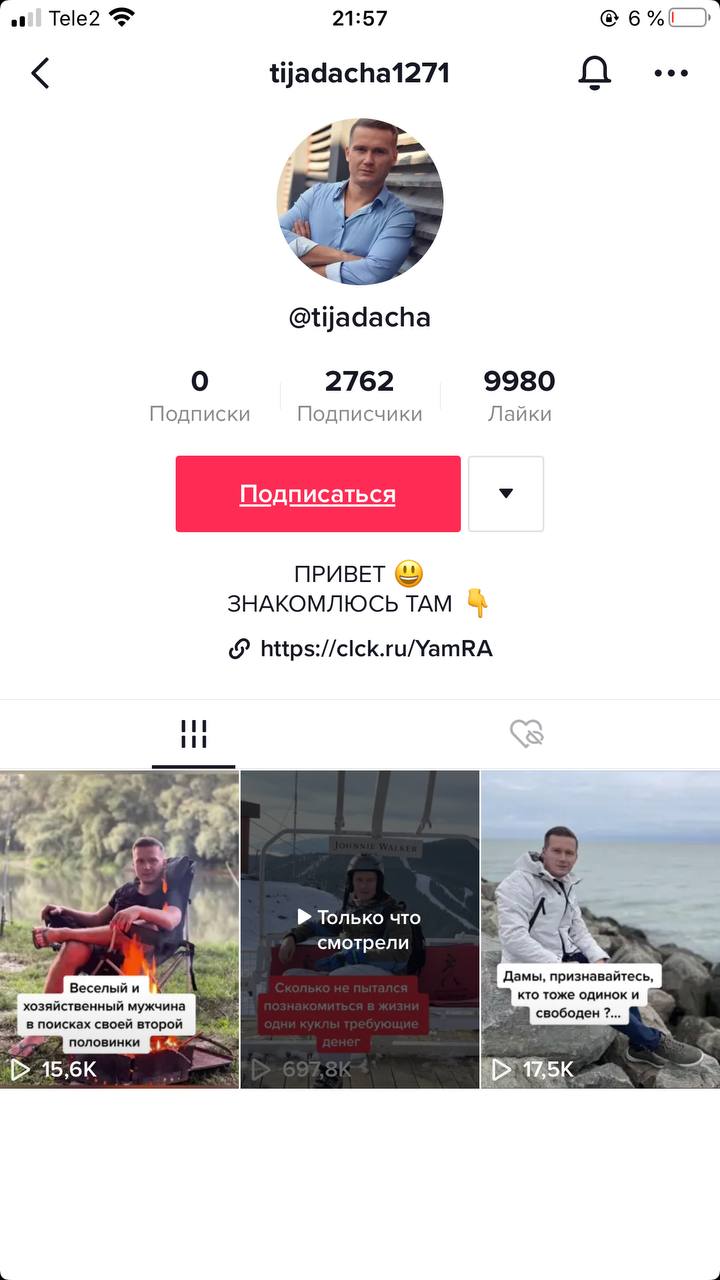Image resolution: width=720 pixels, height=1280 pixels.
Task: Switch to the videos grid tab
Action: 193,735
